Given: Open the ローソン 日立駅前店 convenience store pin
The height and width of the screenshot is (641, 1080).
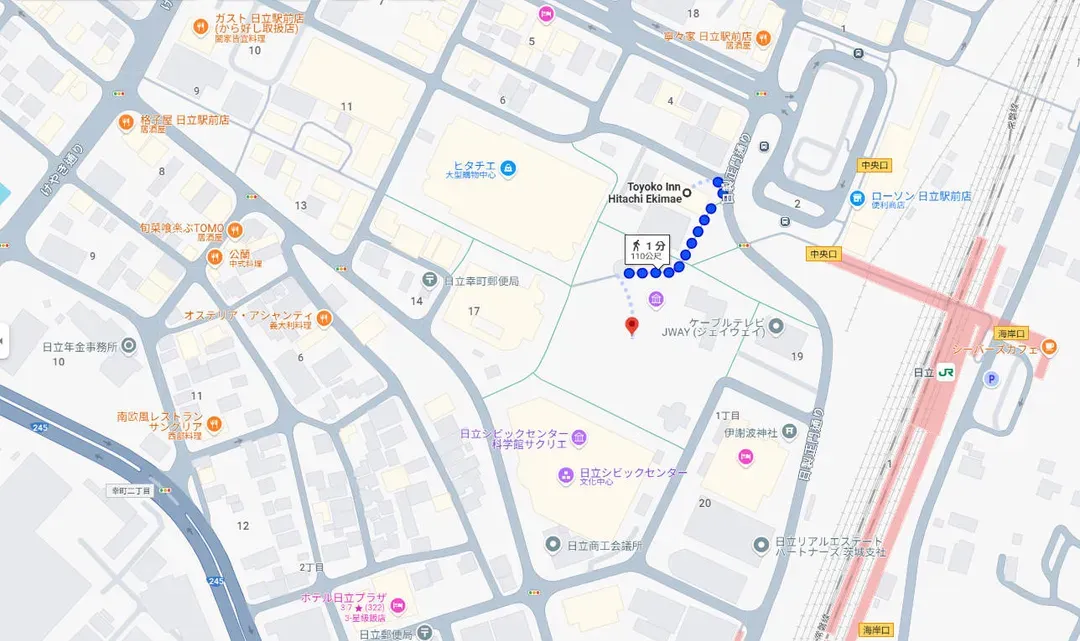Looking at the screenshot, I should click(858, 198).
